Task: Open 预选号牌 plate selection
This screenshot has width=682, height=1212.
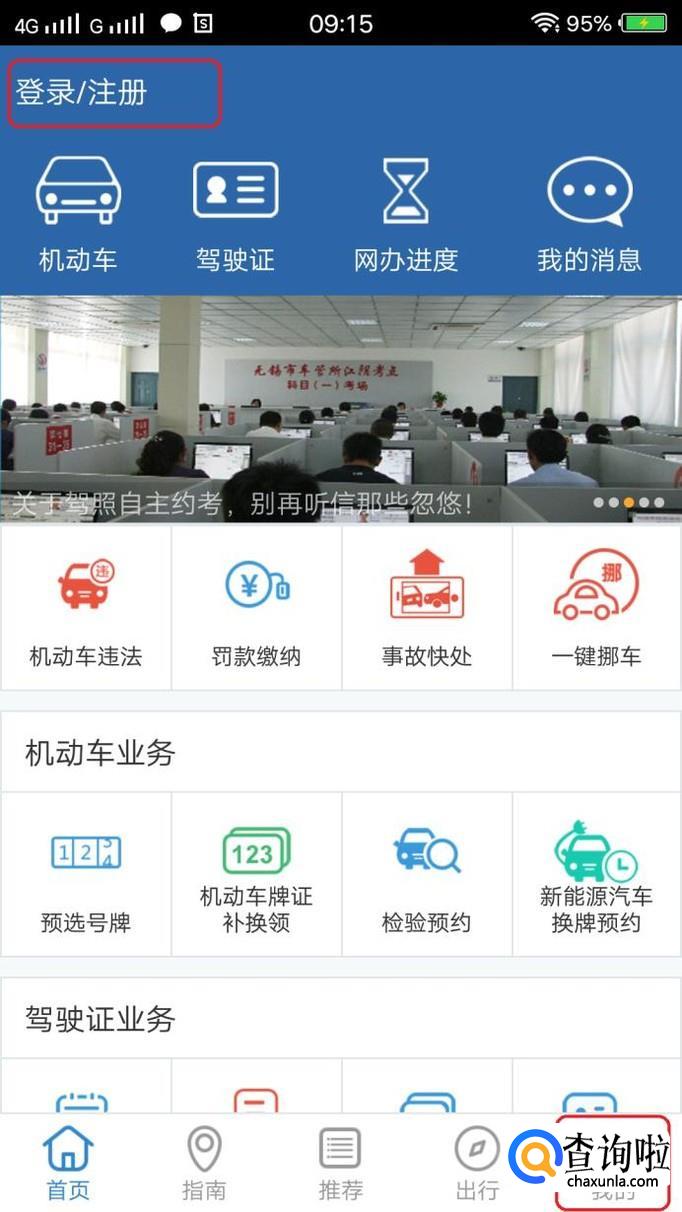Action: pyautogui.click(x=86, y=877)
